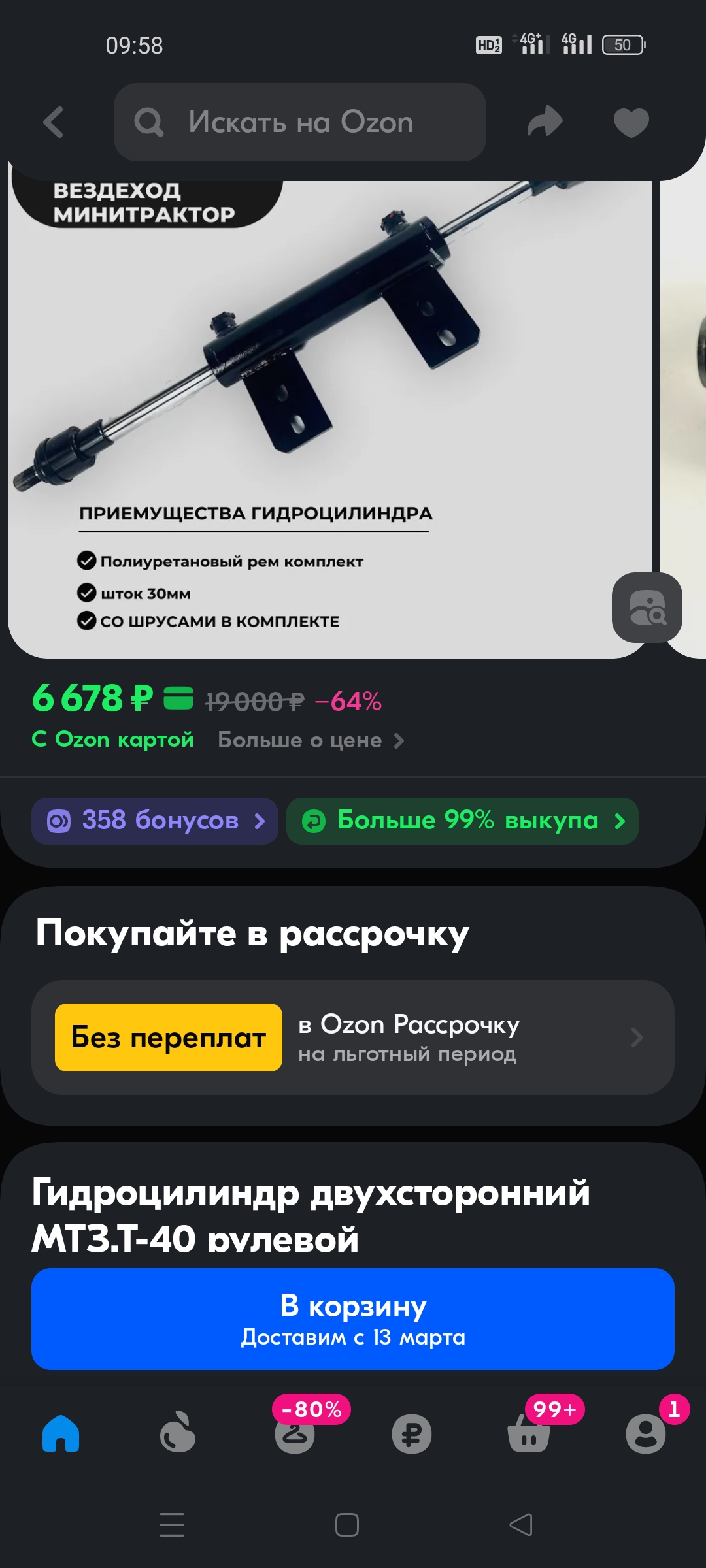Share this product
Screen dimensions: 706x1568
tap(545, 122)
